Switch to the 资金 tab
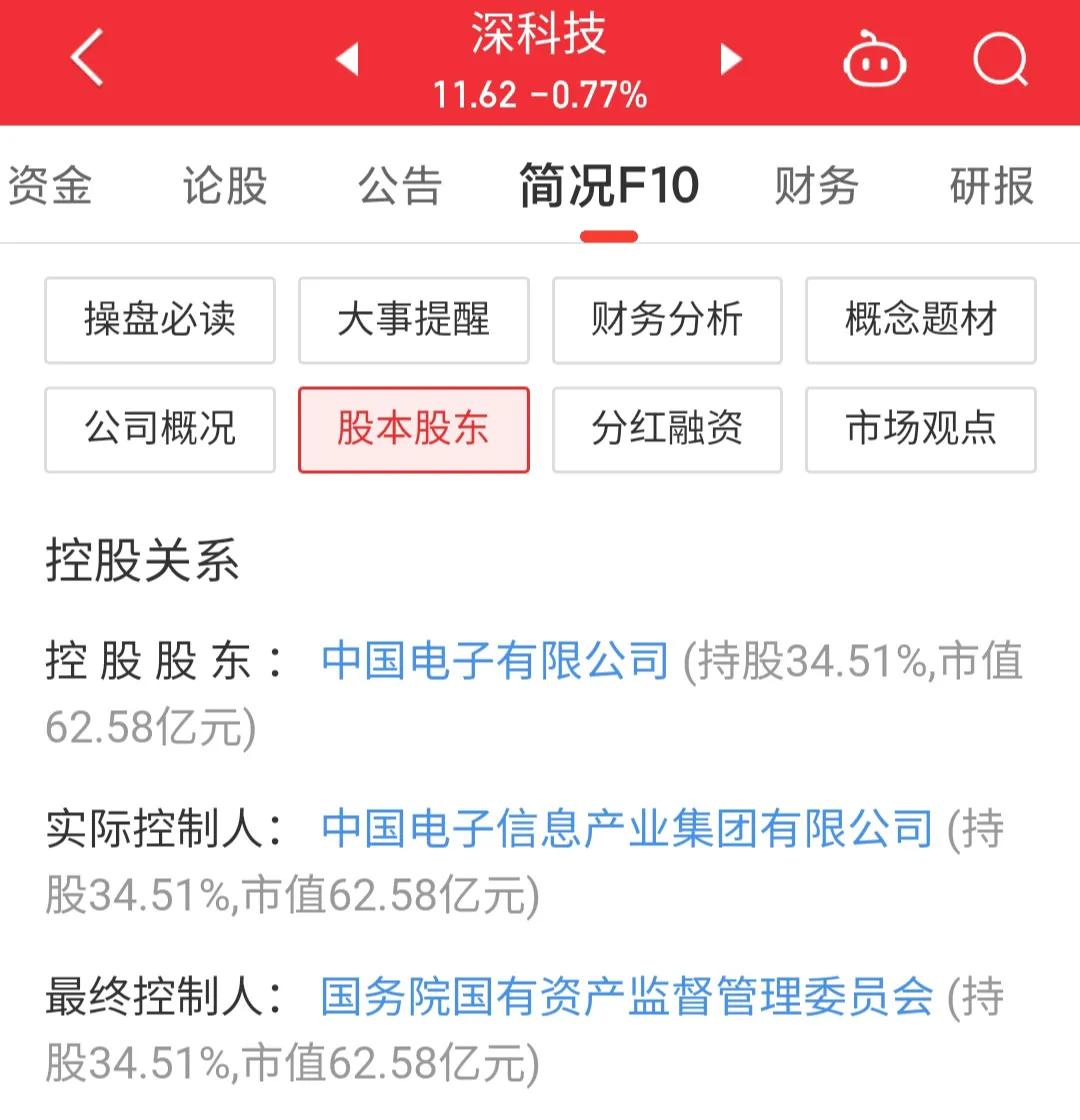This screenshot has height=1120, width=1080. [50, 185]
